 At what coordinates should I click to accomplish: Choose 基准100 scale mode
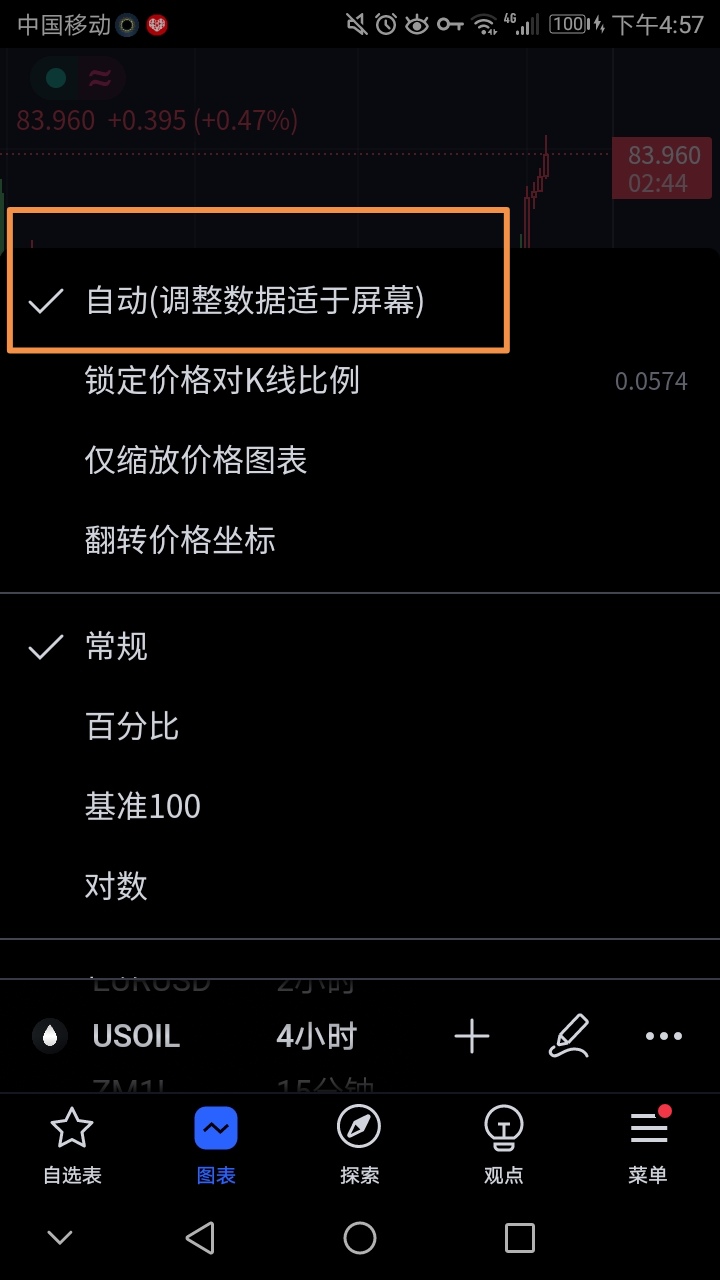(143, 807)
